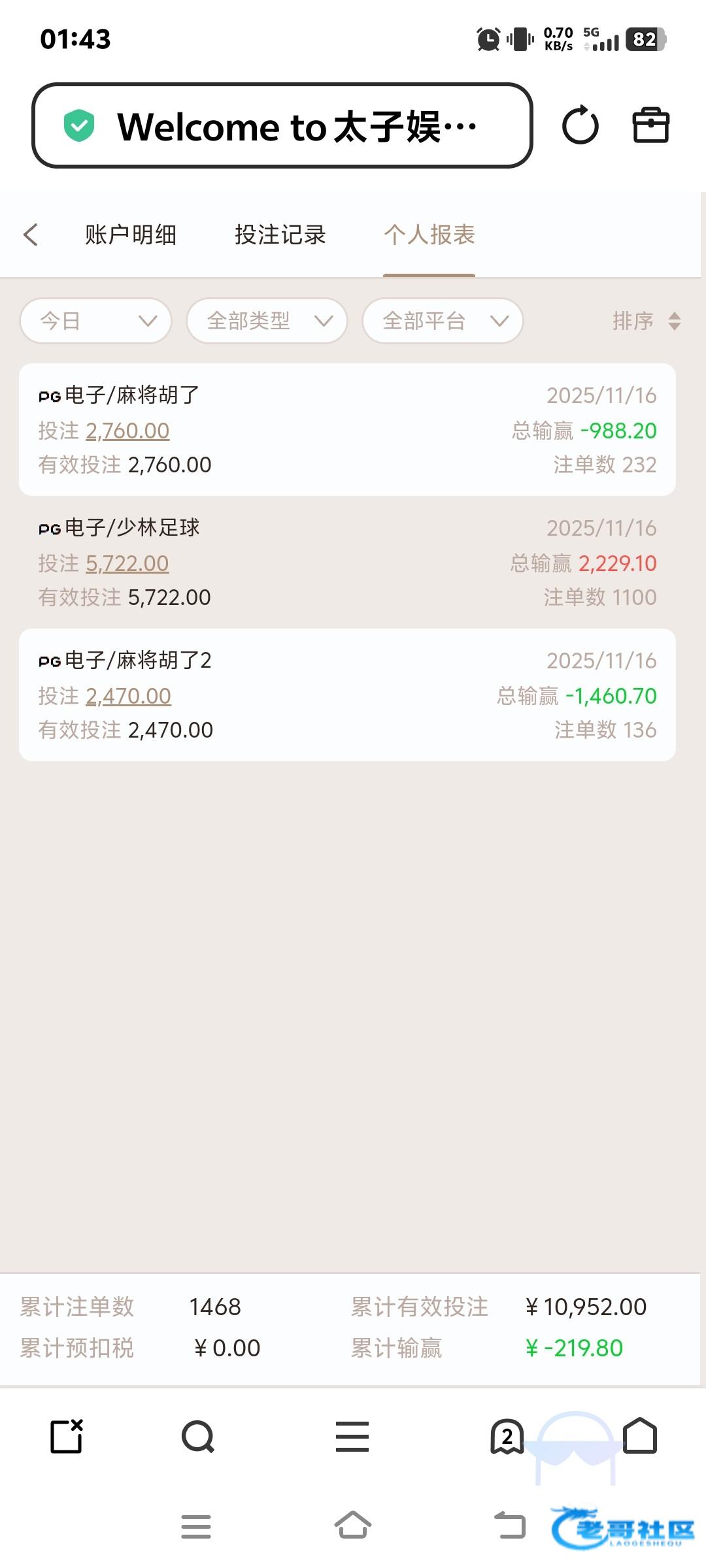Go back with the left arrow
The height and width of the screenshot is (1568, 706).
(x=31, y=235)
